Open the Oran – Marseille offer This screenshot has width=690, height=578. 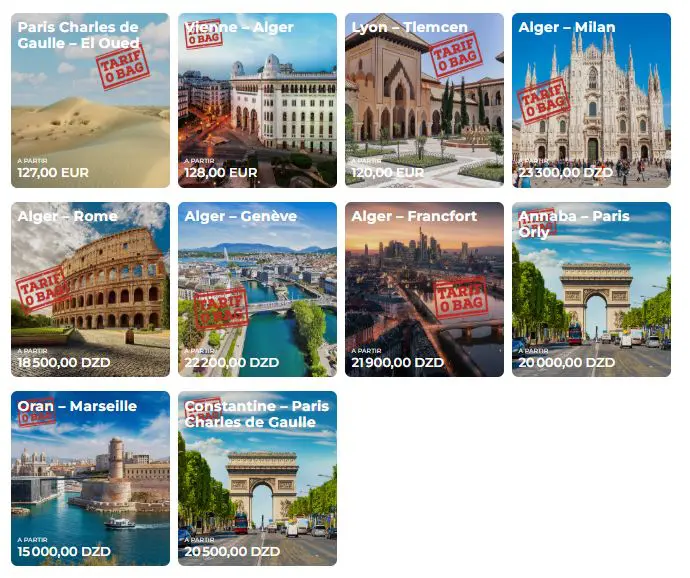[x=90, y=478]
